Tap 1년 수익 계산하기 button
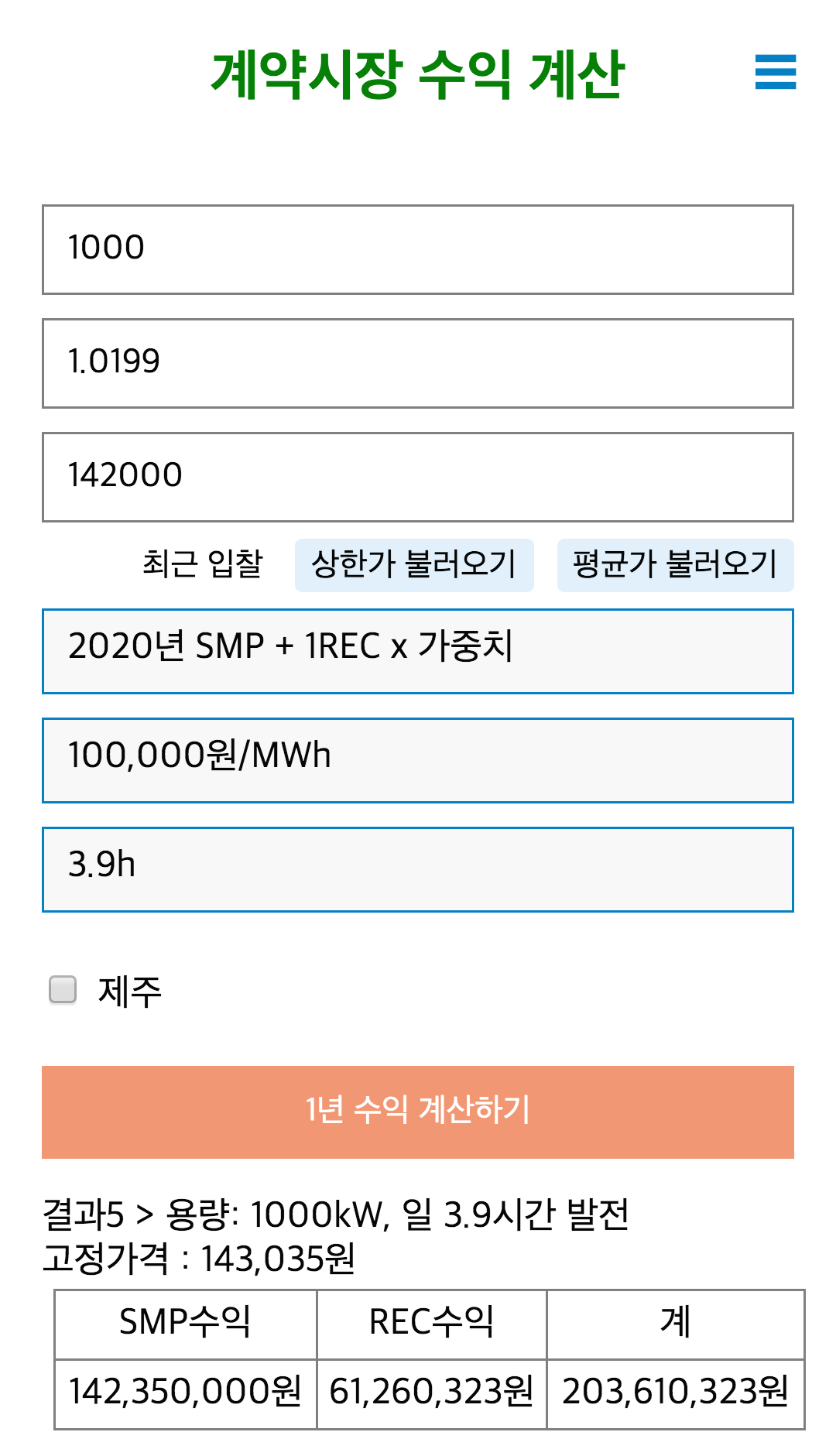The width and height of the screenshot is (836, 1456). (x=418, y=1112)
